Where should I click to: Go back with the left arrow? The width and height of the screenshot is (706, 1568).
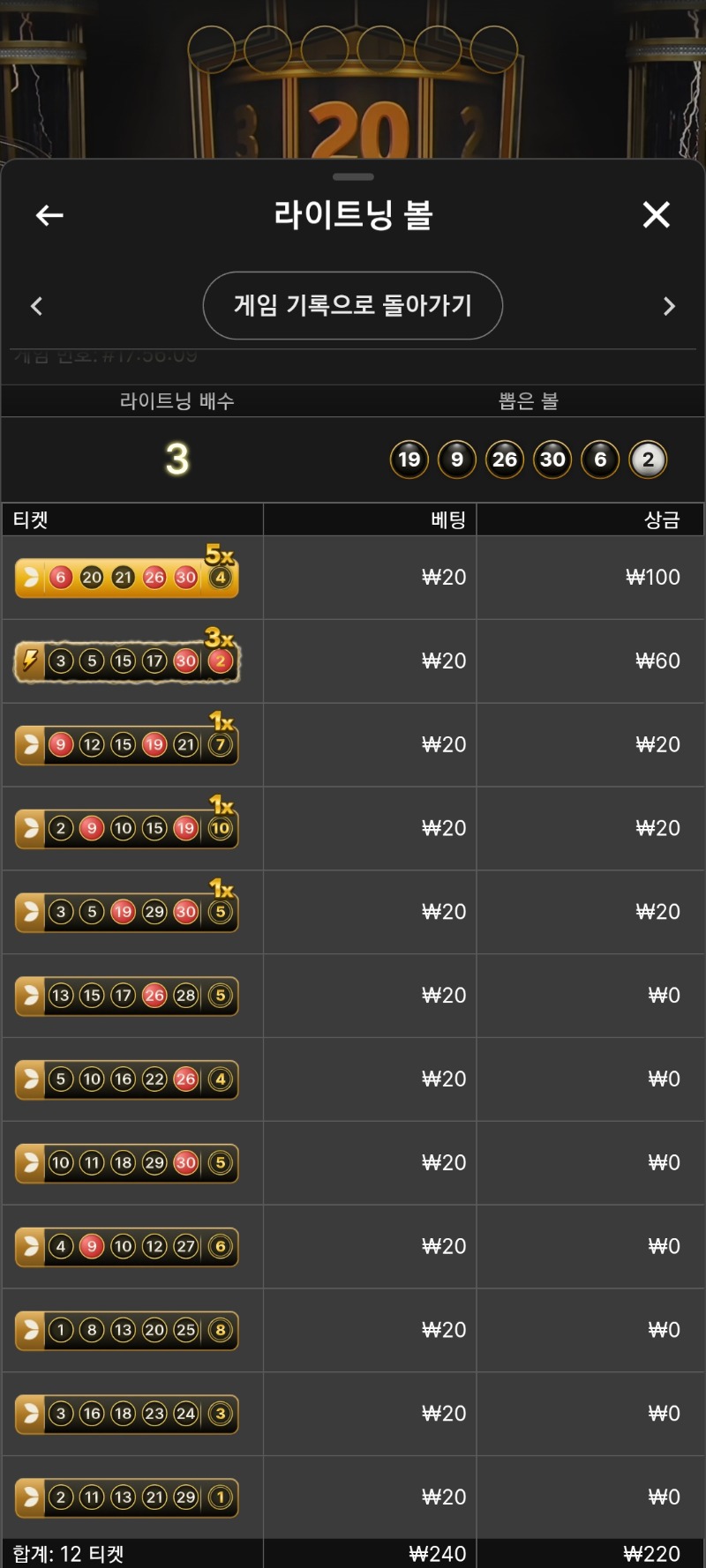click(49, 215)
